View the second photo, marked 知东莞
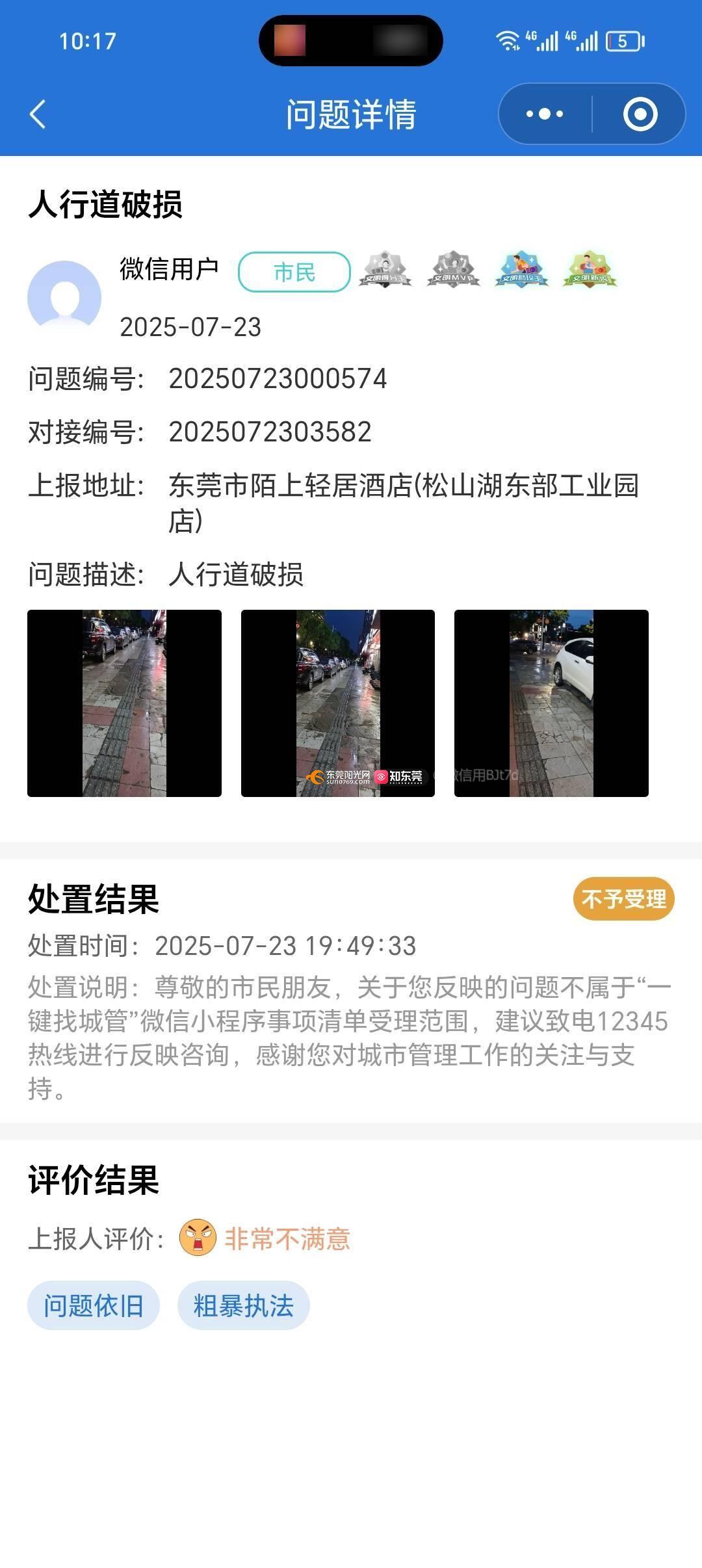This screenshot has width=702, height=1568. [337, 703]
